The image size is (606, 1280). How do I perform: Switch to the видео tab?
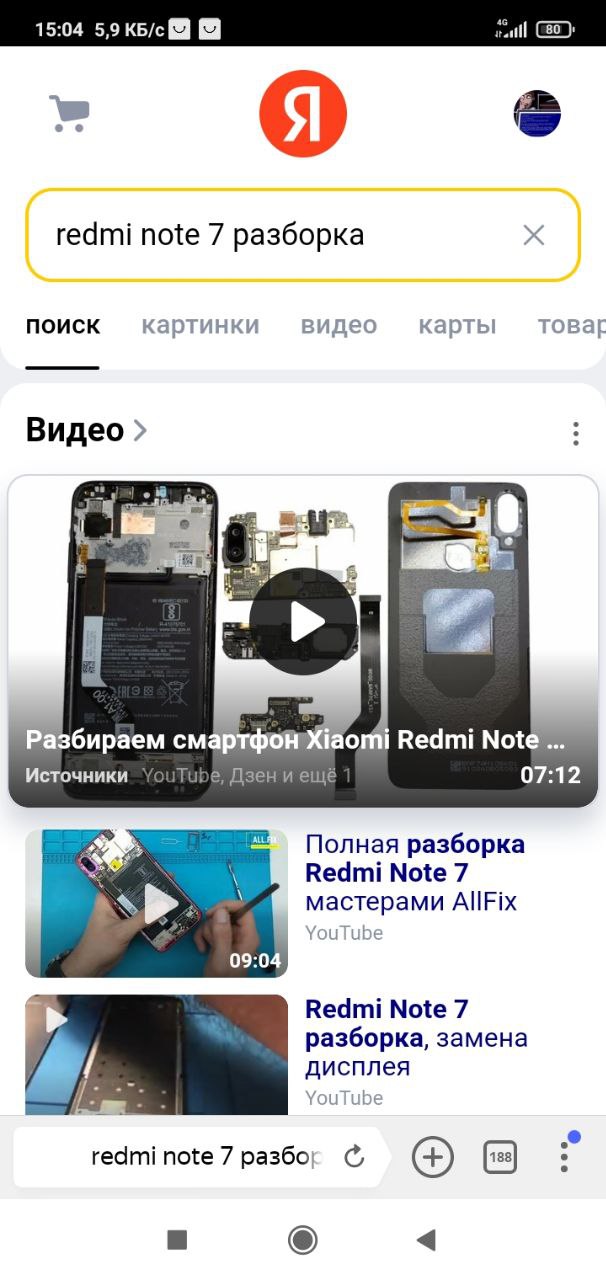[x=339, y=325]
